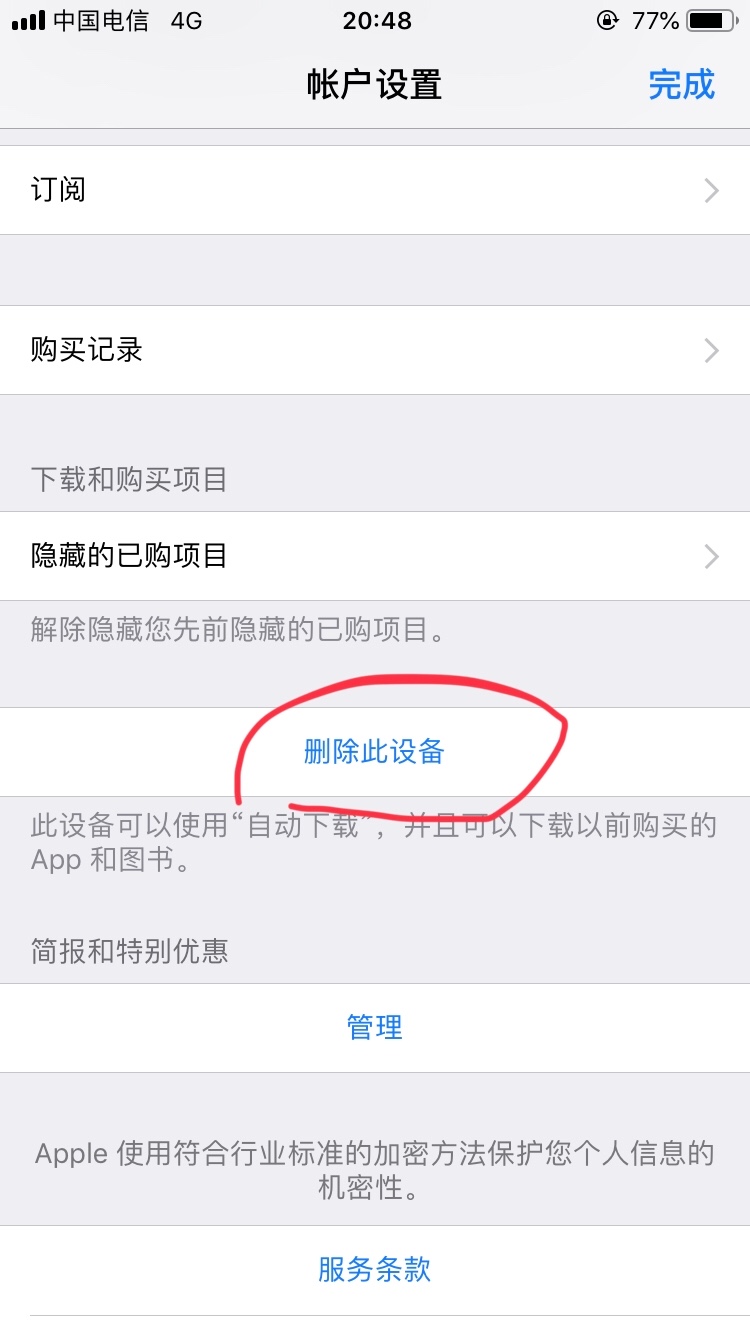Open the 服务条款 terms of service

tap(374, 1270)
